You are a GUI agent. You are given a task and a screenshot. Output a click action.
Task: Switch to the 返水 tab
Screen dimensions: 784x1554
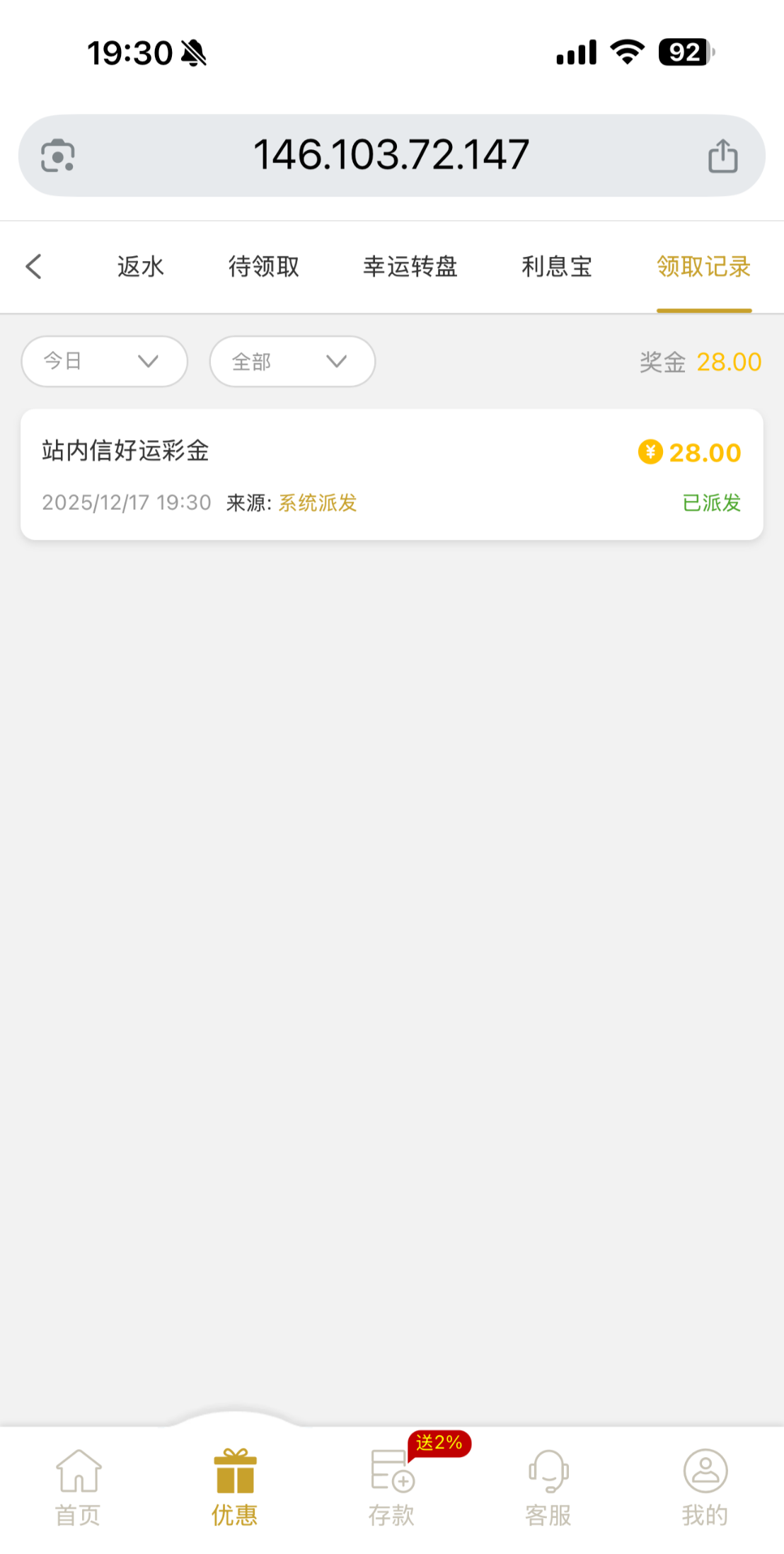click(140, 267)
